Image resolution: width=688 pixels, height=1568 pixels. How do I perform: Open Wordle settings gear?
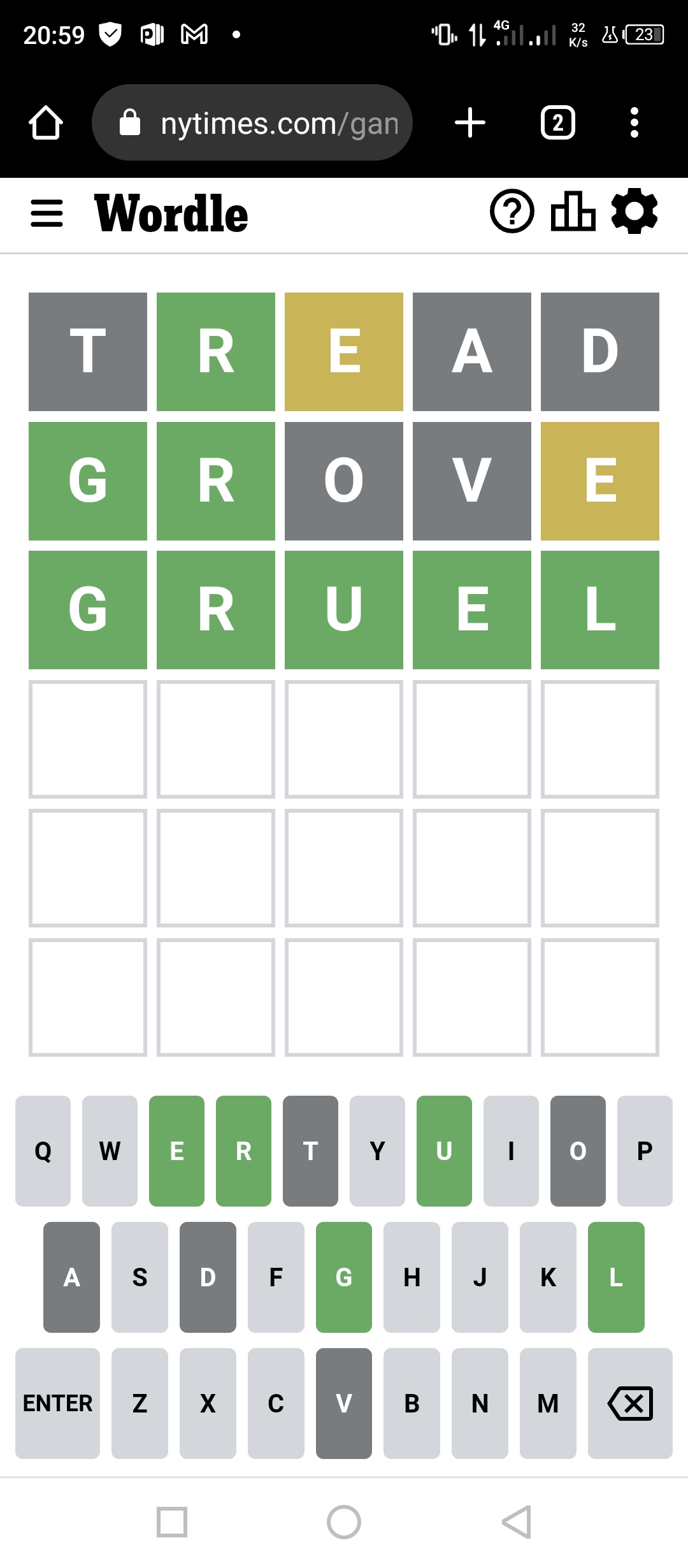point(634,212)
